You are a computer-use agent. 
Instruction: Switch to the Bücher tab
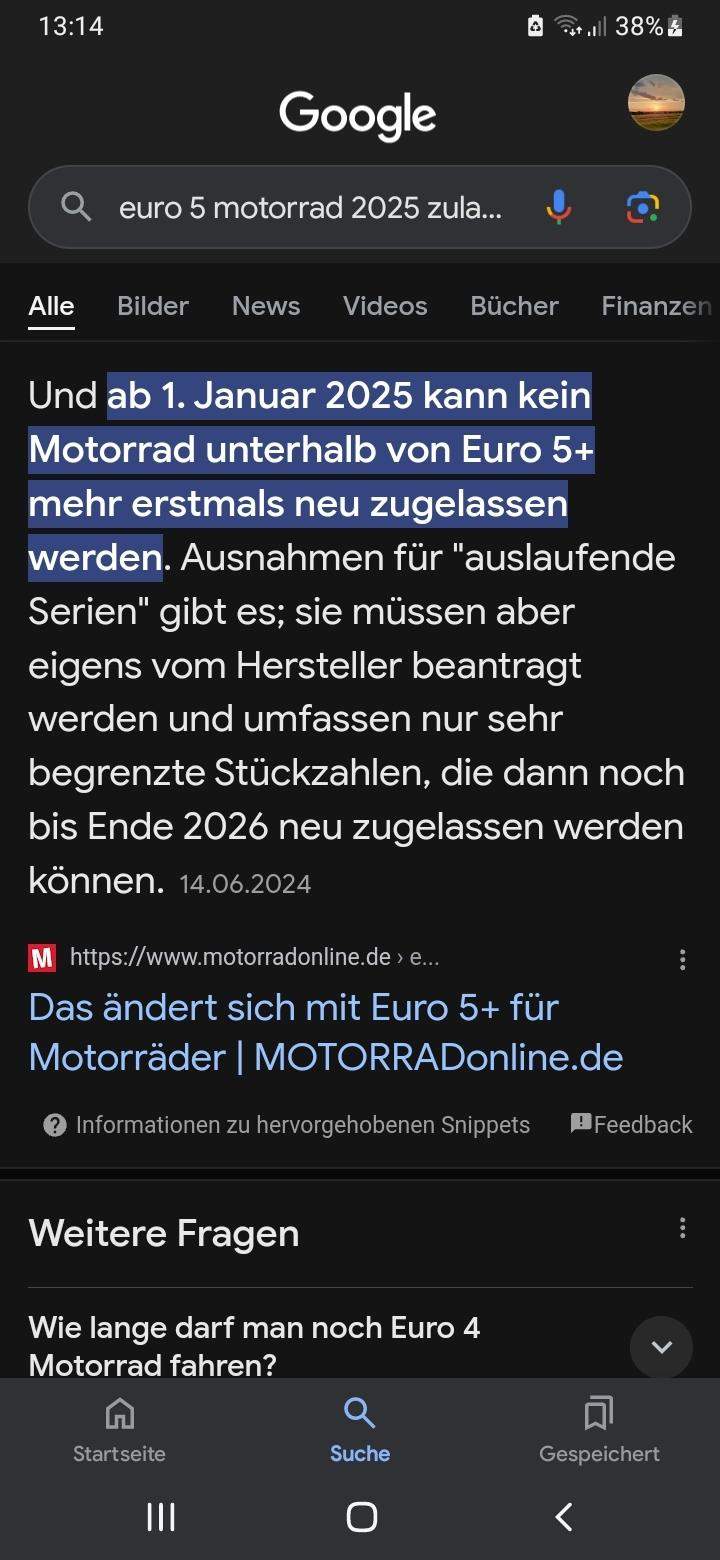(514, 306)
